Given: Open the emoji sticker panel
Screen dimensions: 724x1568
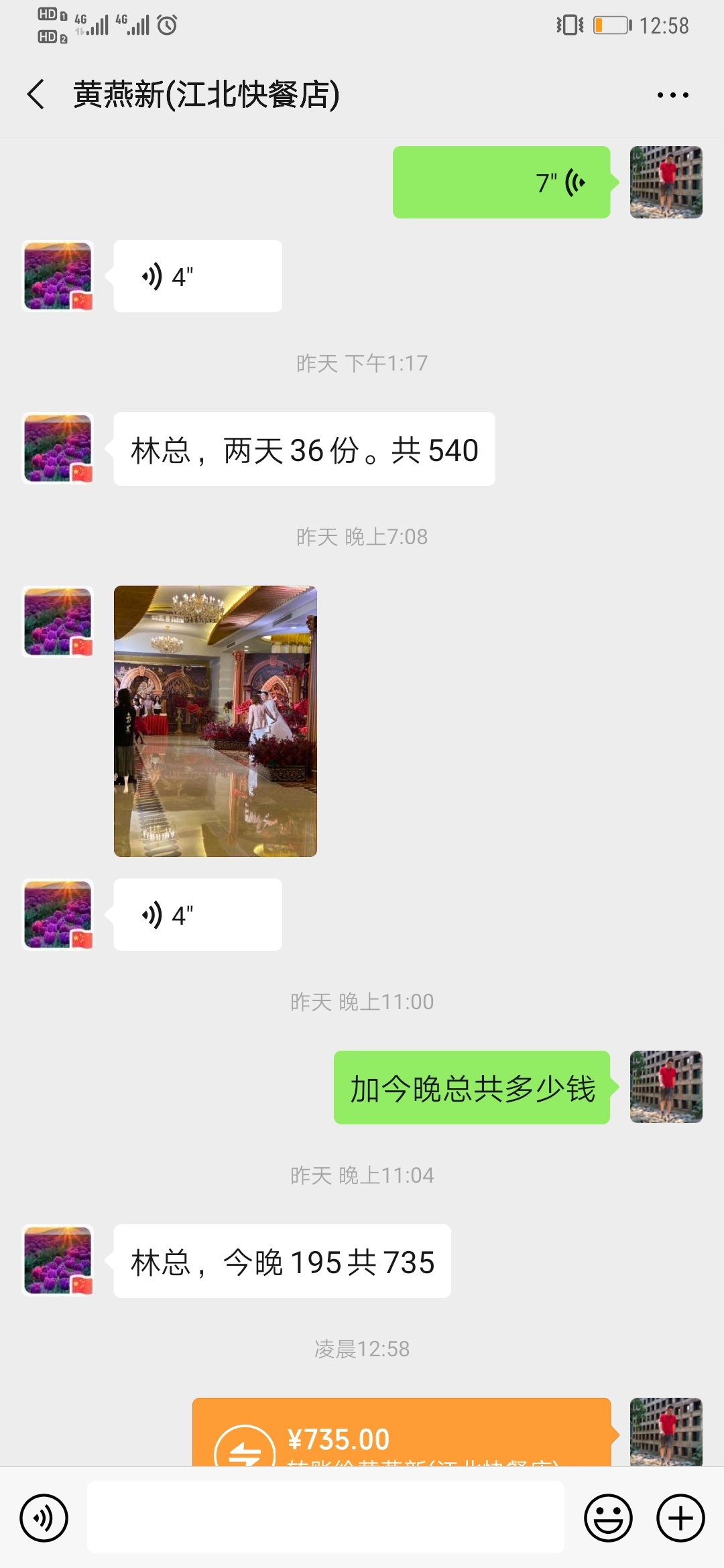Looking at the screenshot, I should (x=608, y=1518).
